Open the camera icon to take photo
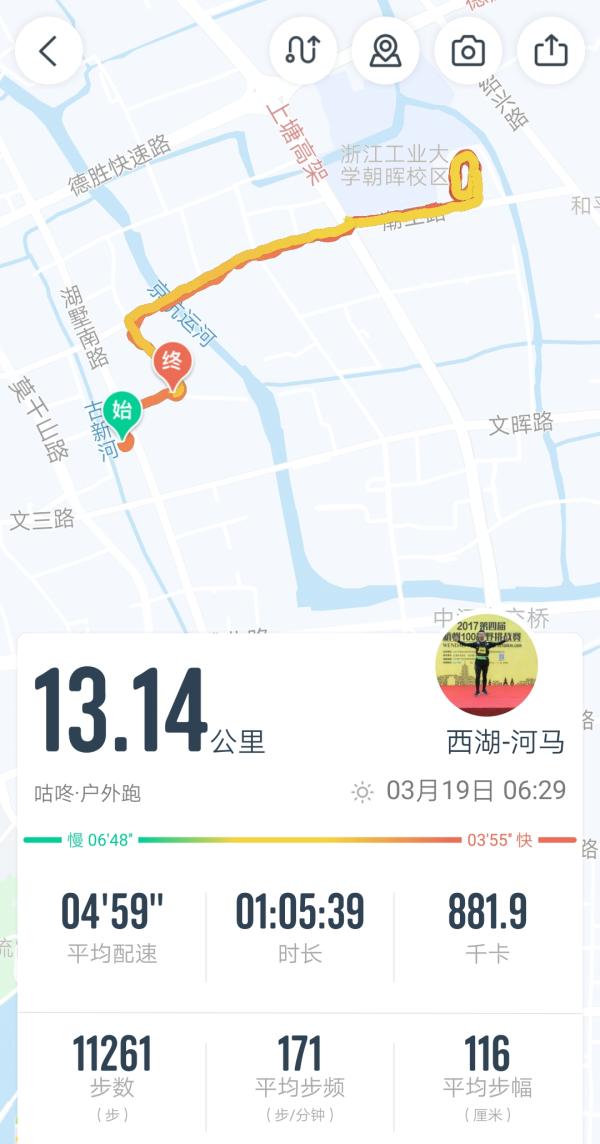 [x=468, y=51]
